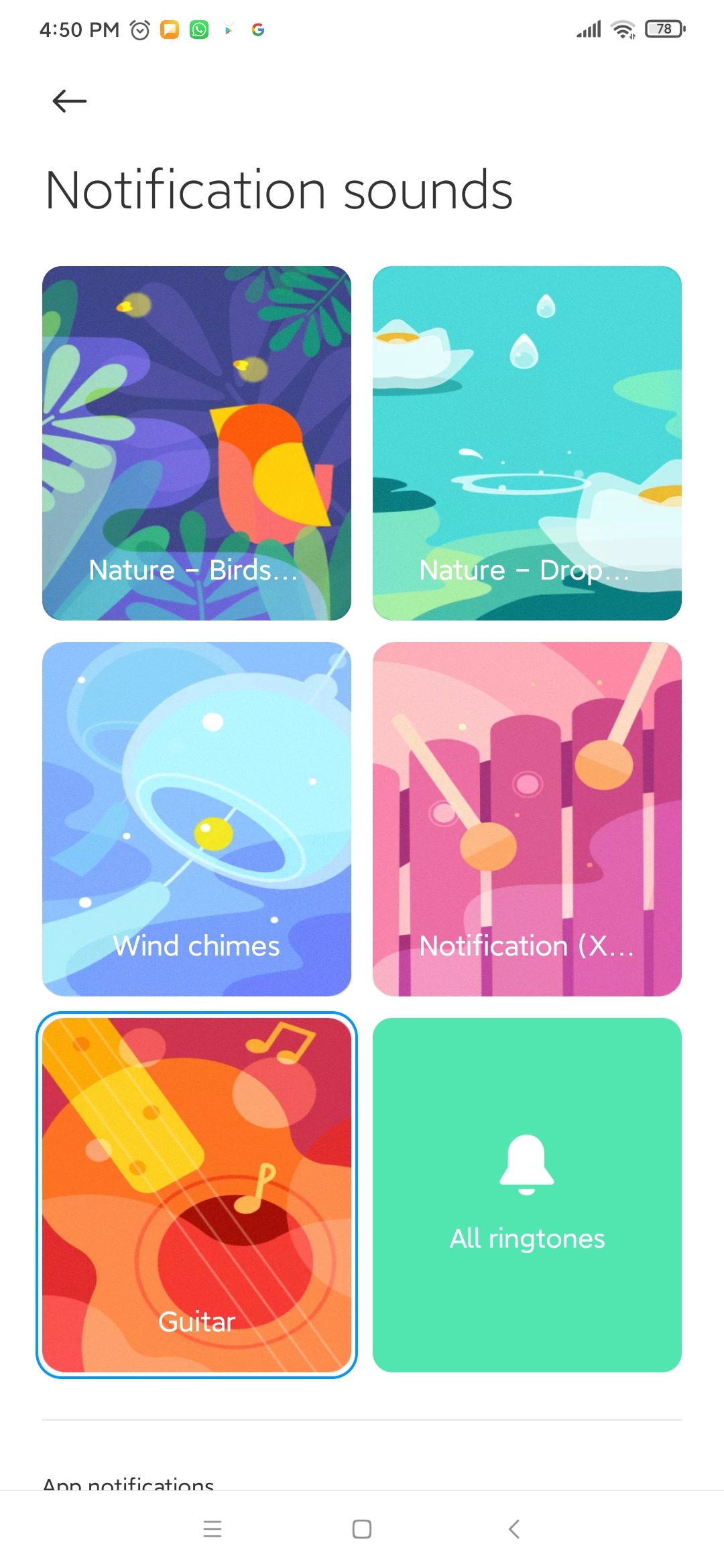The image size is (724, 1568).
Task: Tap the system back button
Action: coord(514,1528)
